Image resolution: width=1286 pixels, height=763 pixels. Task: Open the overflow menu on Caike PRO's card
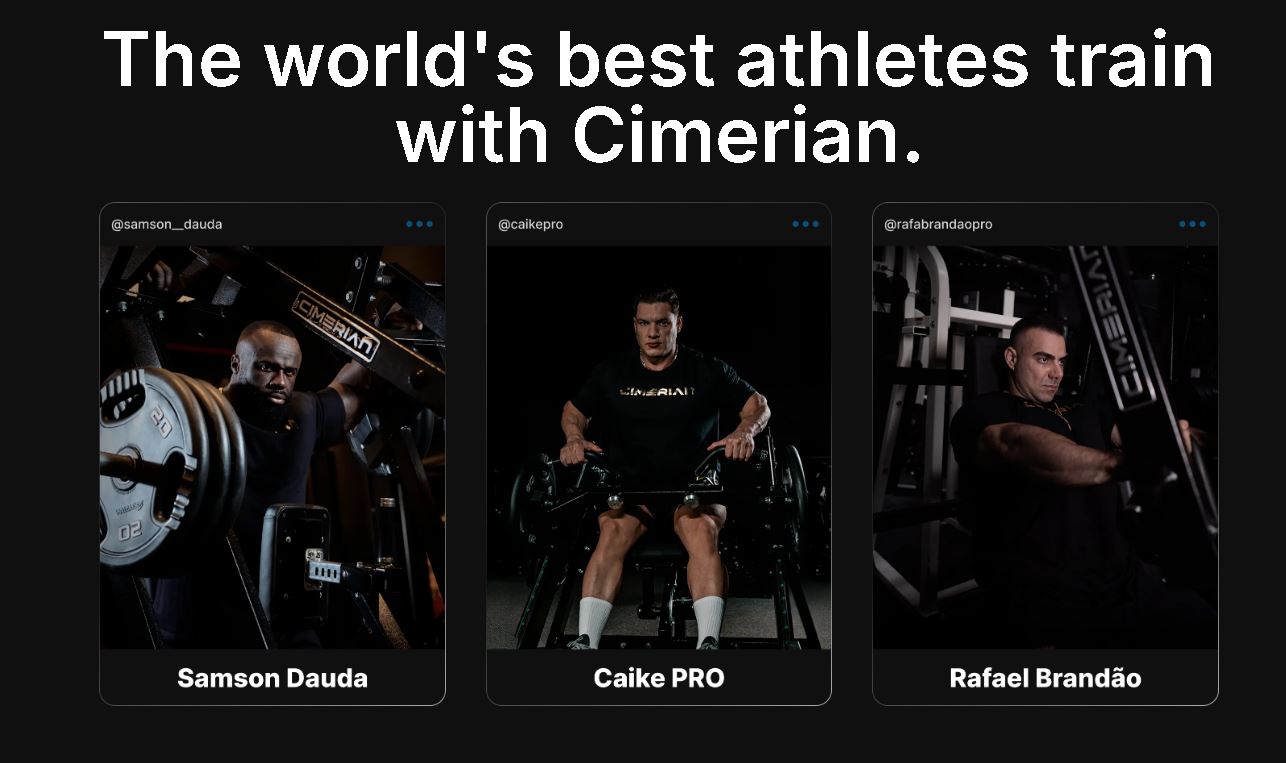tap(805, 224)
